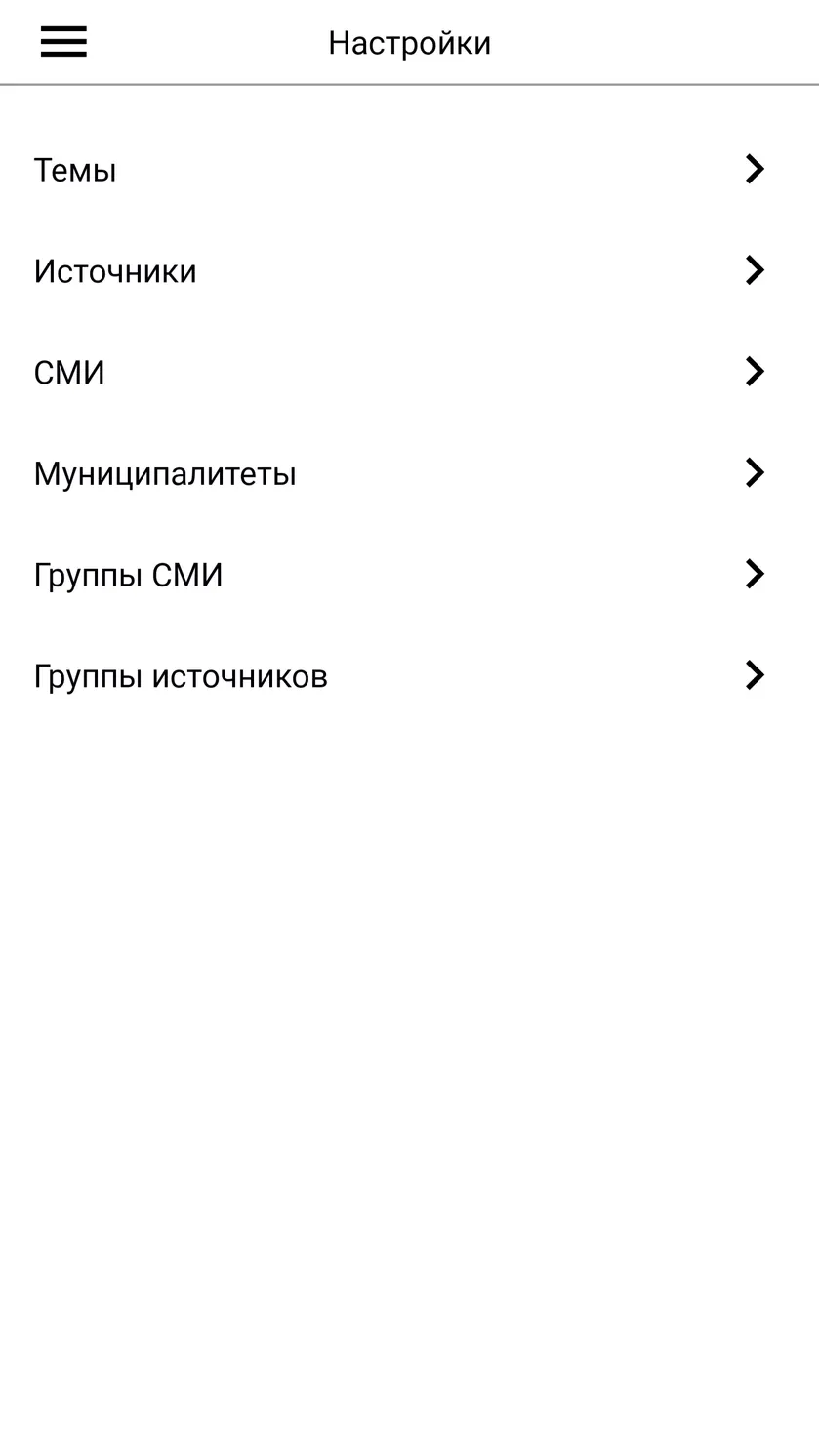The height and width of the screenshot is (1456, 819).
Task: Open the Источники settings row
Action: pyautogui.click(x=409, y=271)
